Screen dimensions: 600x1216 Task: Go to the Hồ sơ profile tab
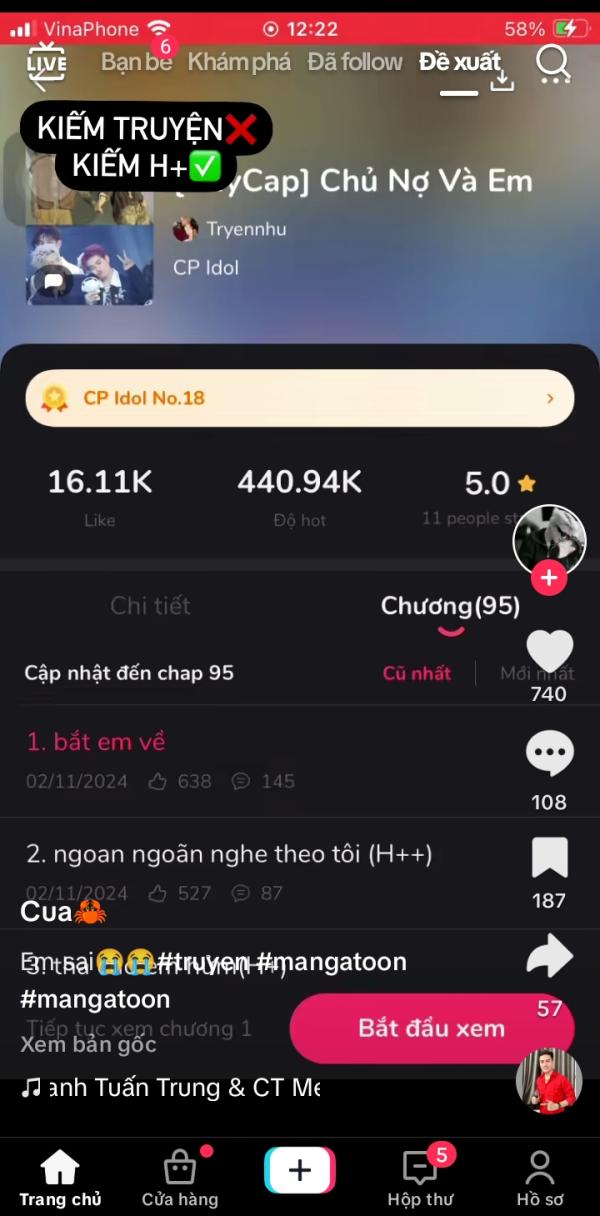540,1178
